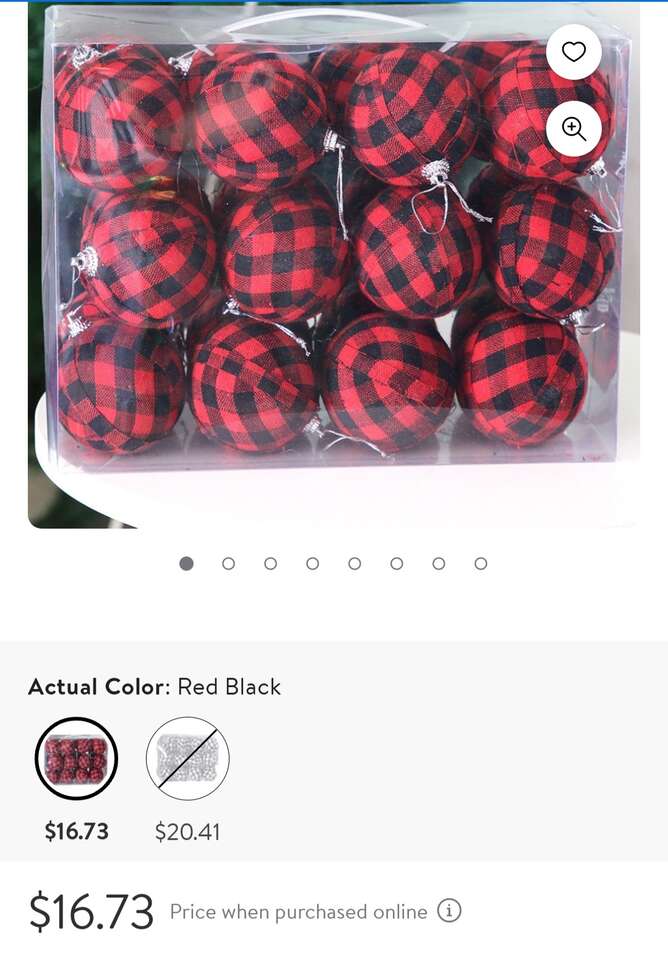This screenshot has width=668, height=960.
Task: Zoom into the product image
Action: click(x=574, y=129)
